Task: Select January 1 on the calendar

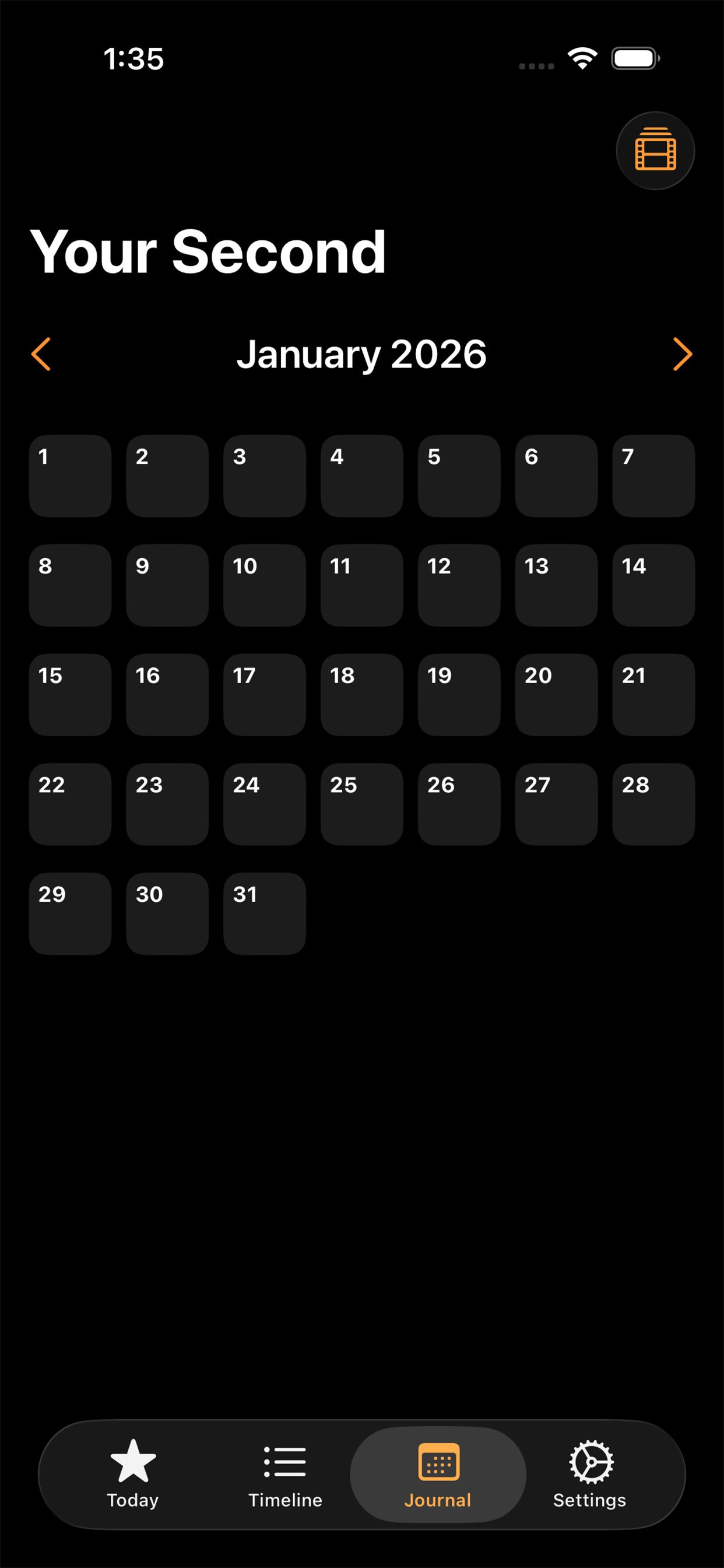Action: pyautogui.click(x=70, y=476)
